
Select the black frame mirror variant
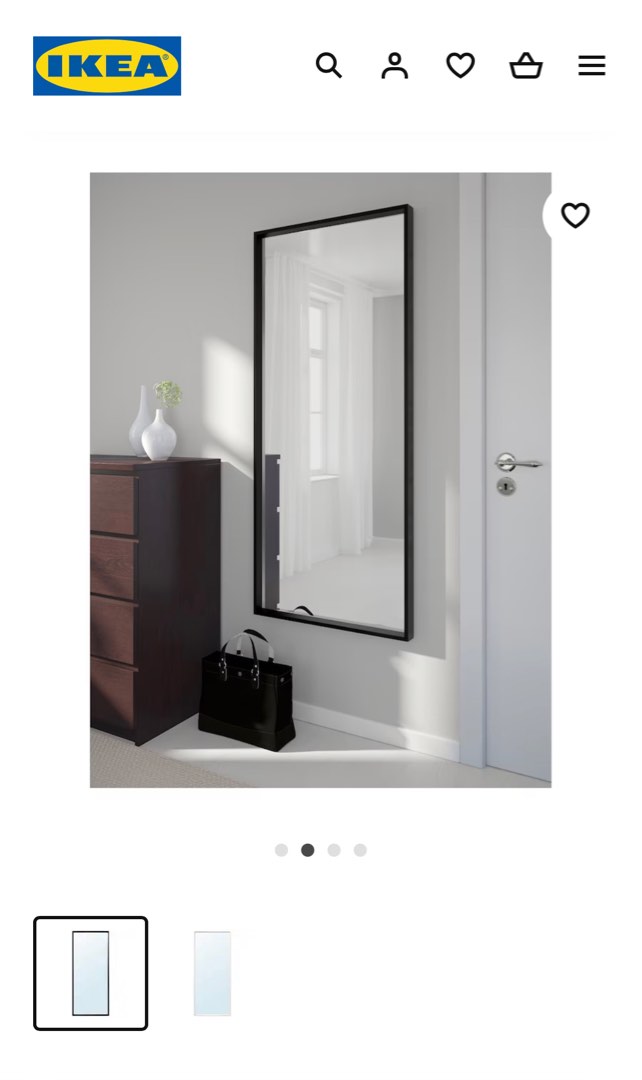pyautogui.click(x=91, y=973)
